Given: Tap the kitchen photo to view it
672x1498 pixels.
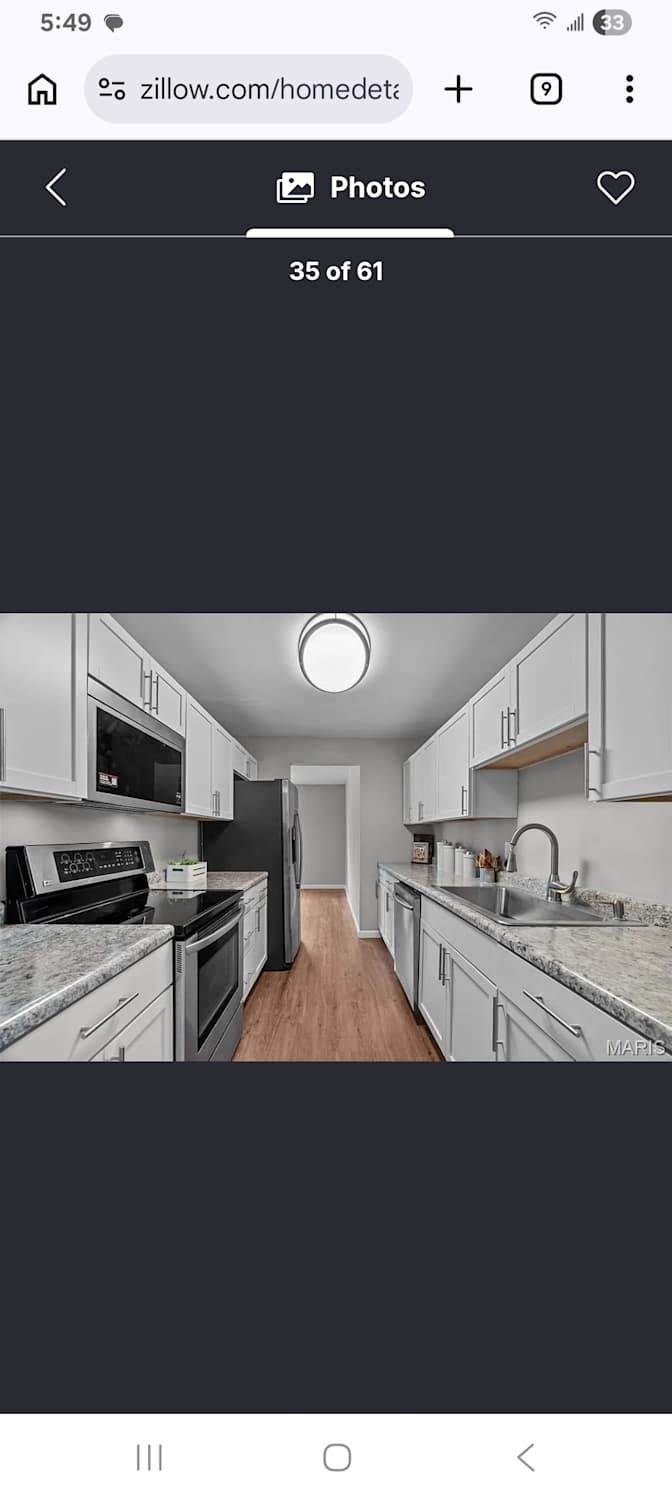Looking at the screenshot, I should point(336,837).
